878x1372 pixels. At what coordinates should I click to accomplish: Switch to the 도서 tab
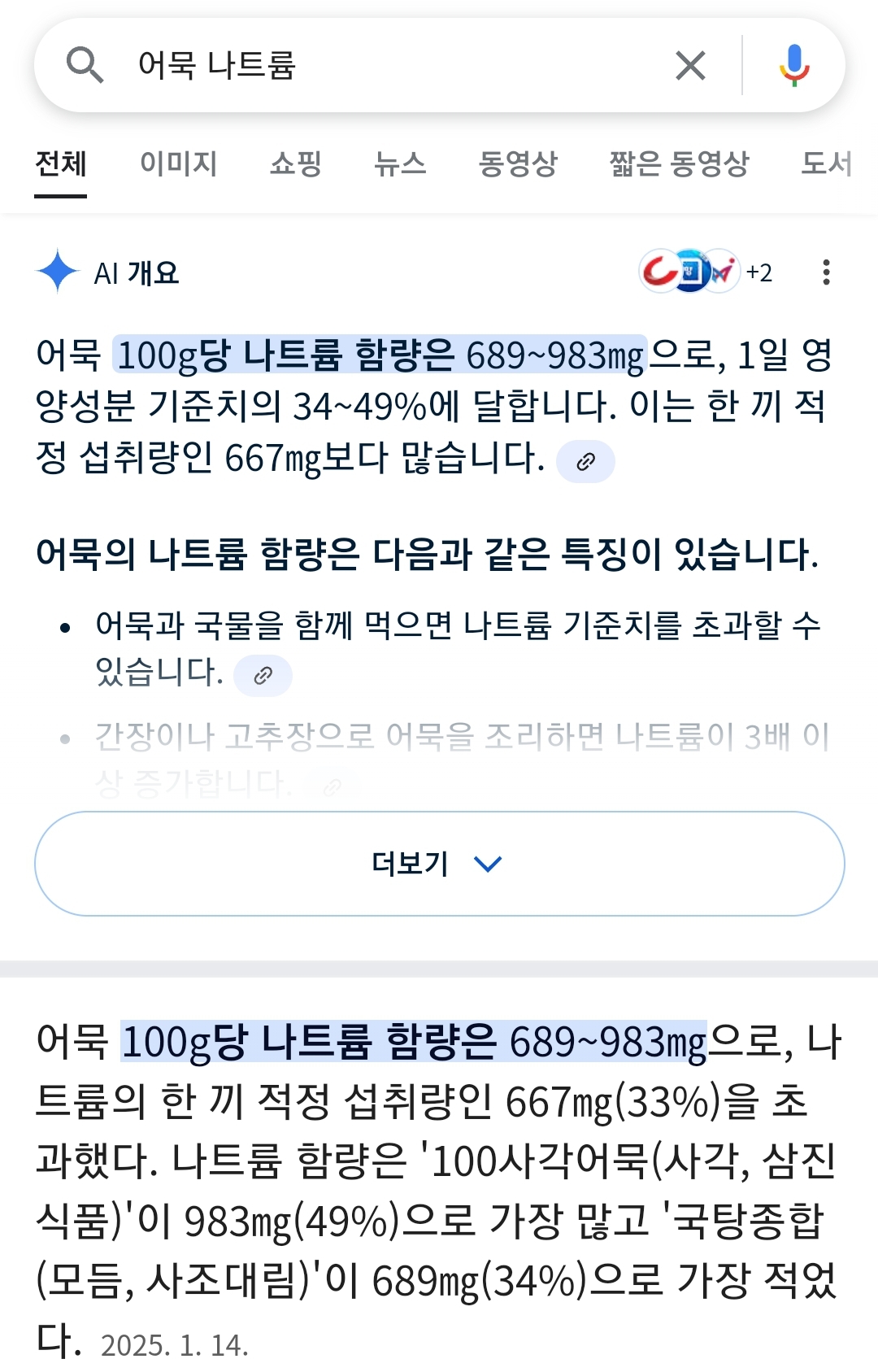pos(826,163)
